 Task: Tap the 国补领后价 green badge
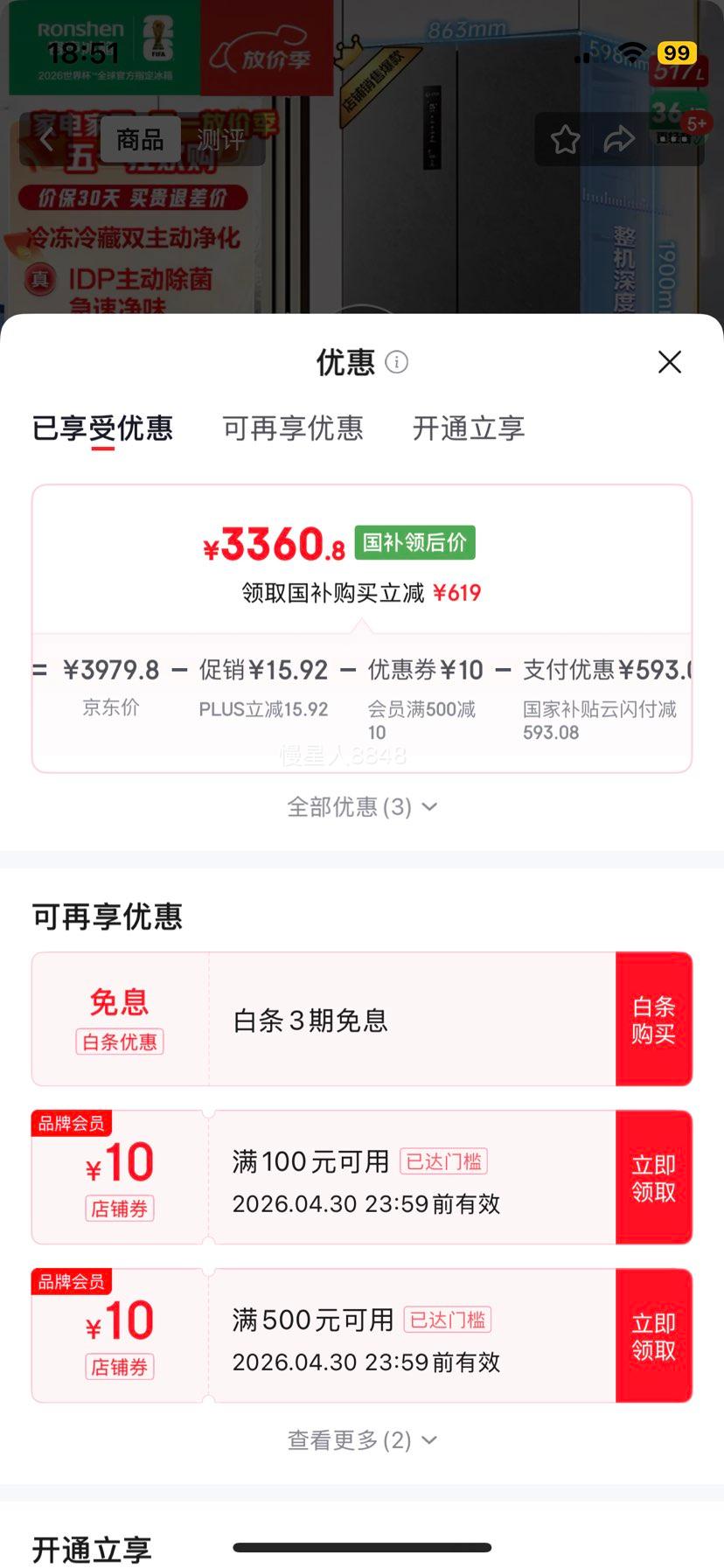click(414, 542)
